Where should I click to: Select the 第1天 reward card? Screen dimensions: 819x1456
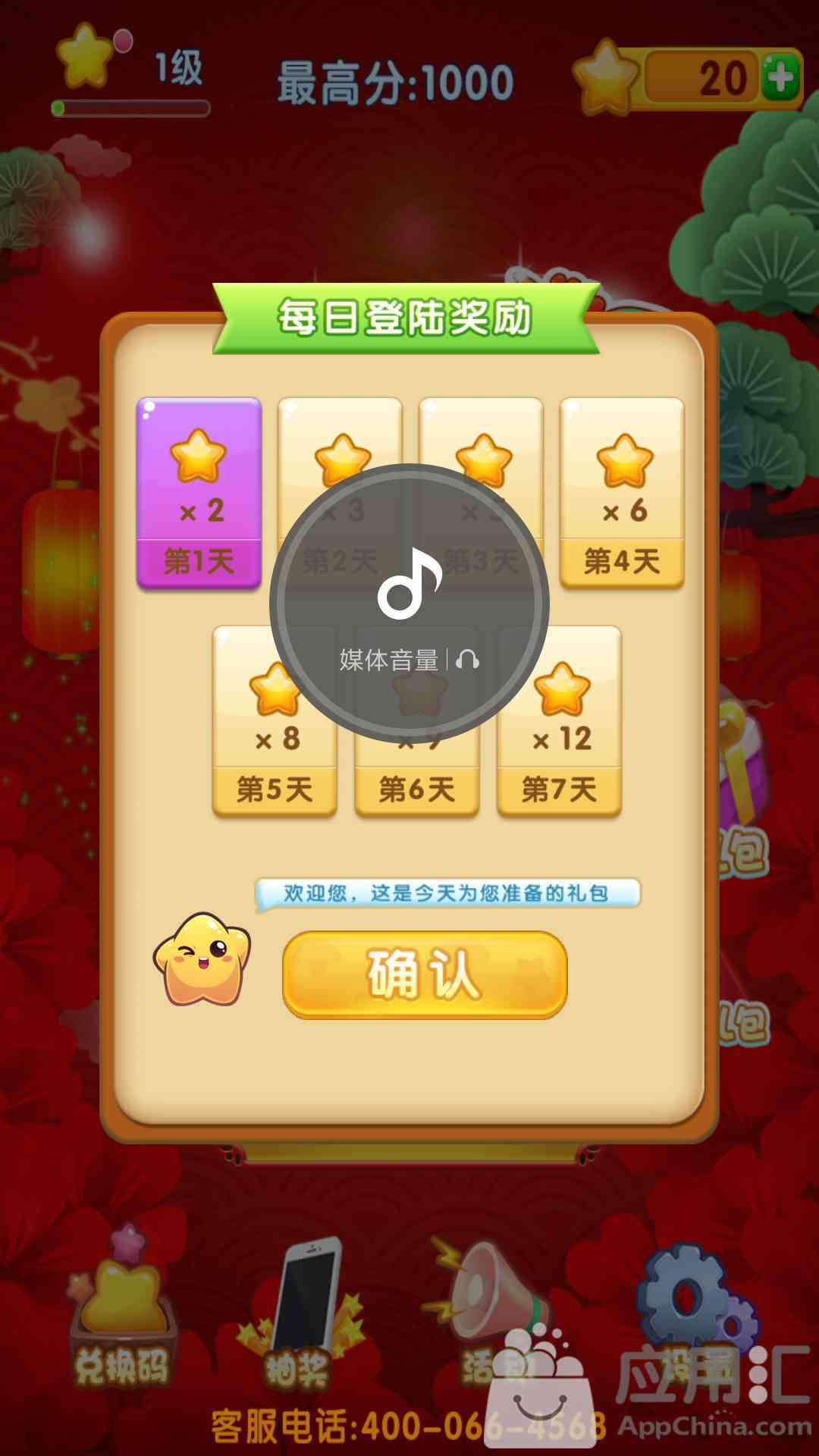199,493
